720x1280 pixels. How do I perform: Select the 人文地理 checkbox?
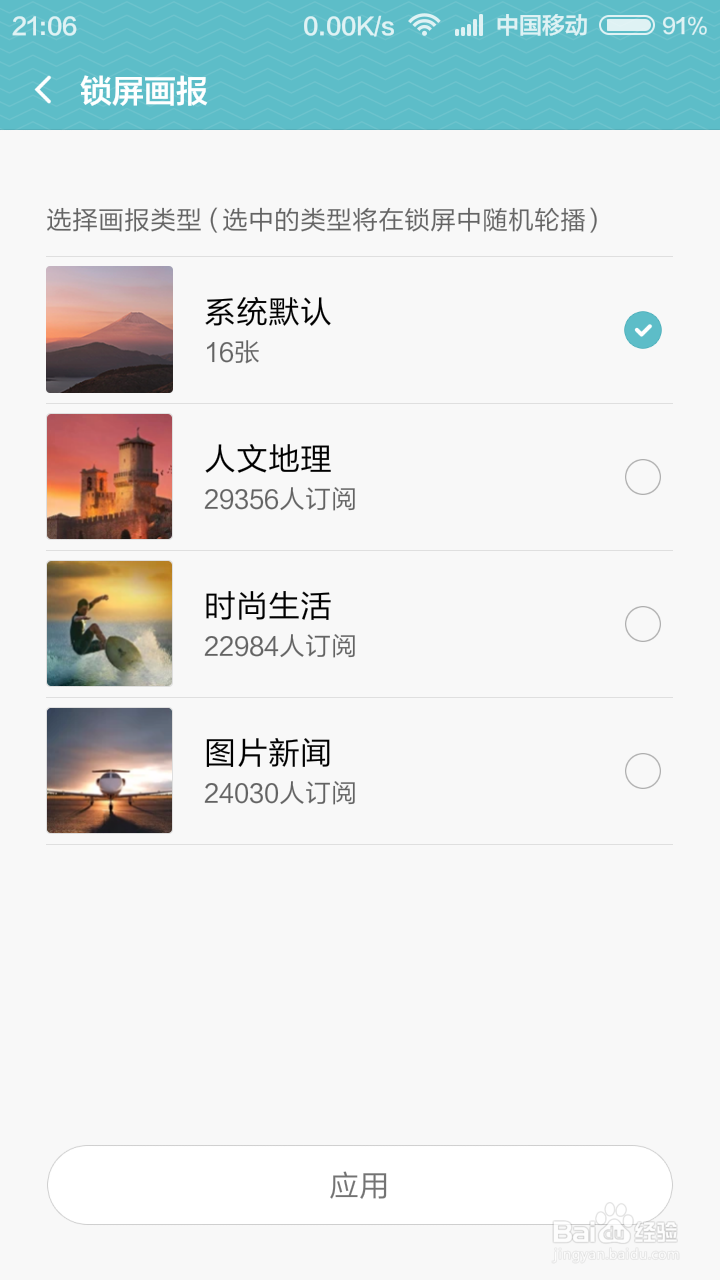pyautogui.click(x=643, y=477)
